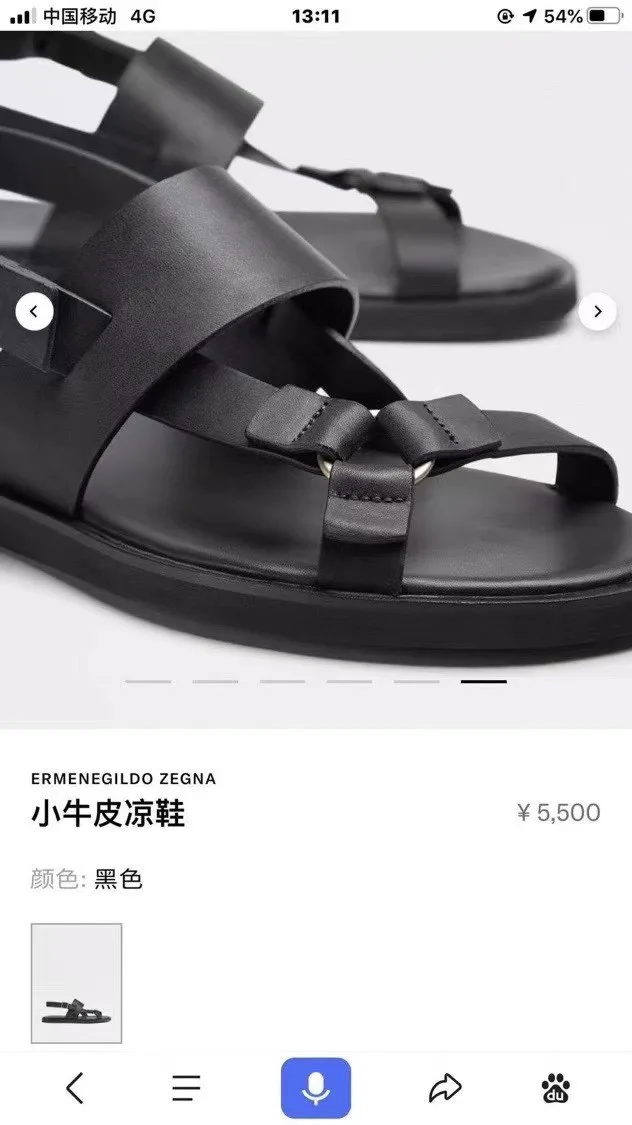The height and width of the screenshot is (1125, 632).
Task: Start voice search with the microphone button
Action: tap(316, 1088)
